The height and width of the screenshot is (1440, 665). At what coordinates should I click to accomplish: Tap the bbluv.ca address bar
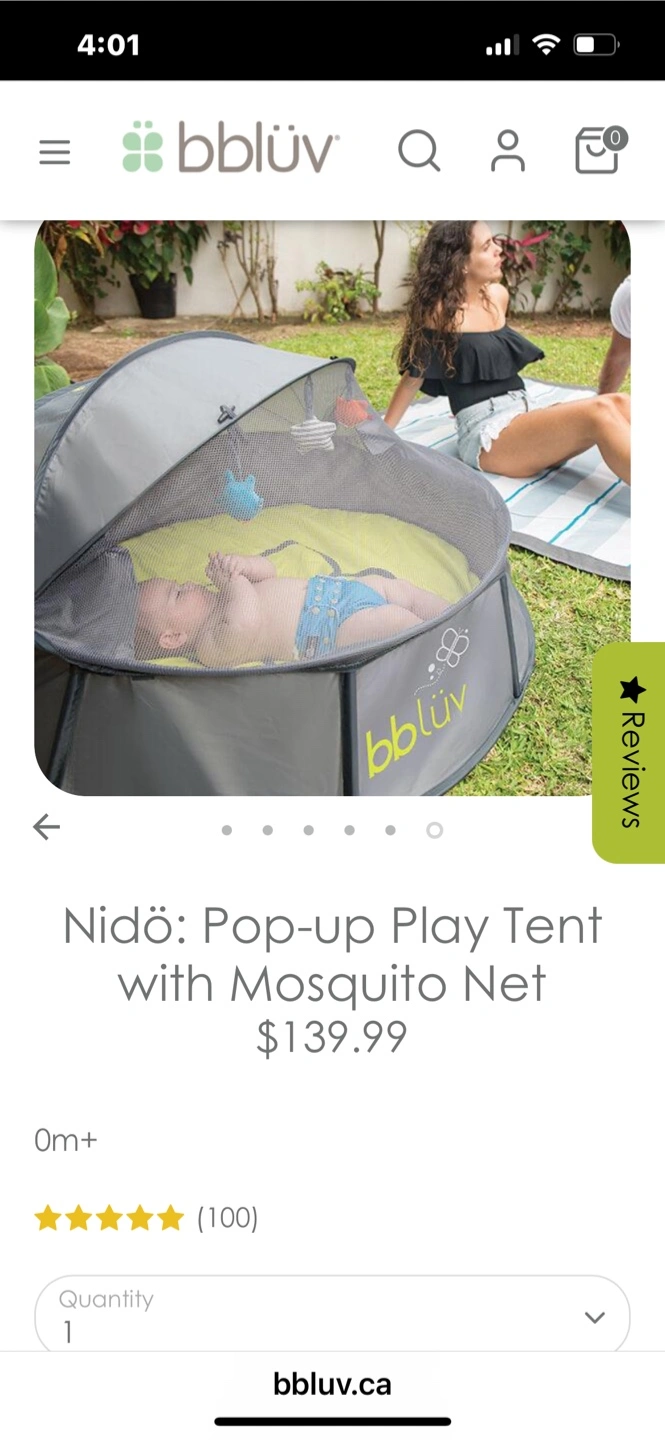pos(332,1384)
